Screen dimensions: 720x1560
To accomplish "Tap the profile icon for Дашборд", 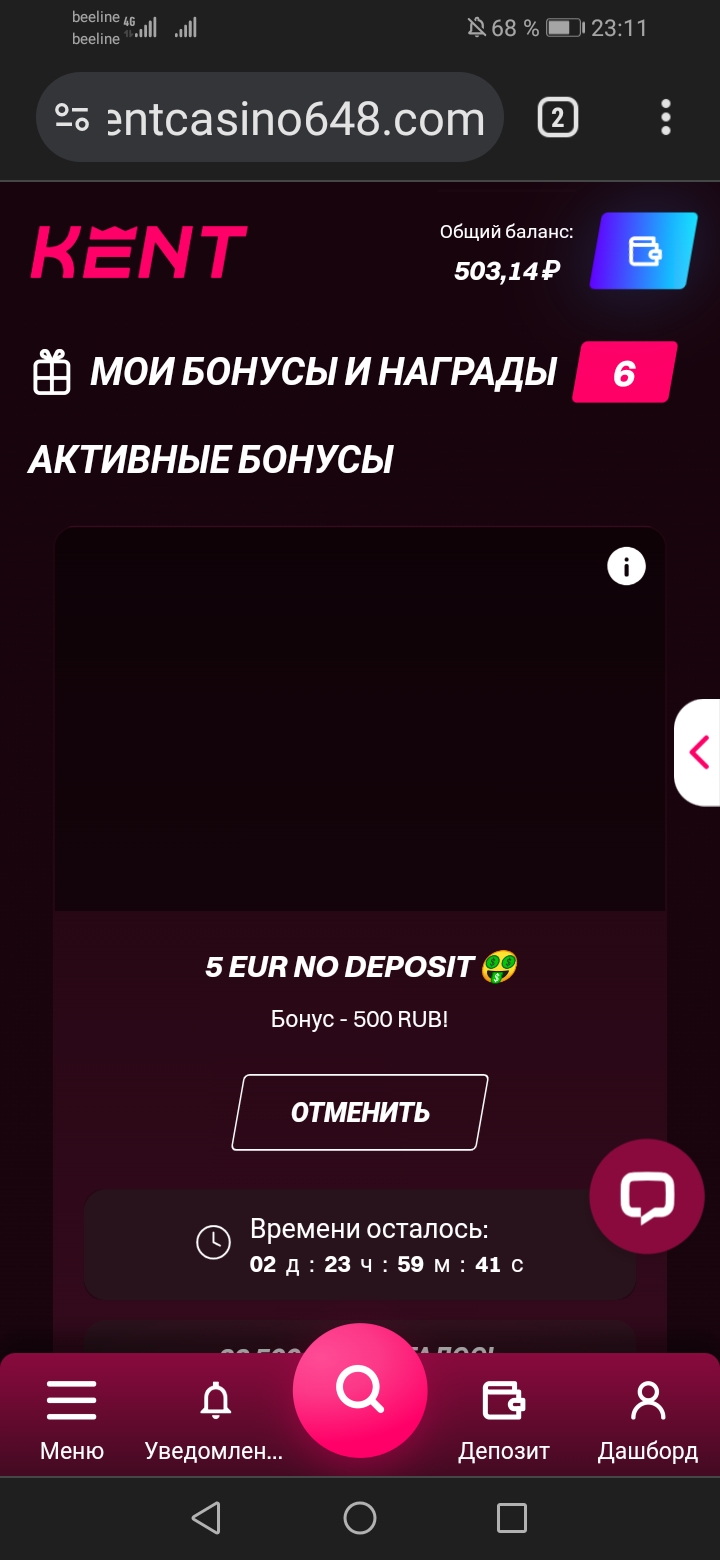I will coord(647,1400).
